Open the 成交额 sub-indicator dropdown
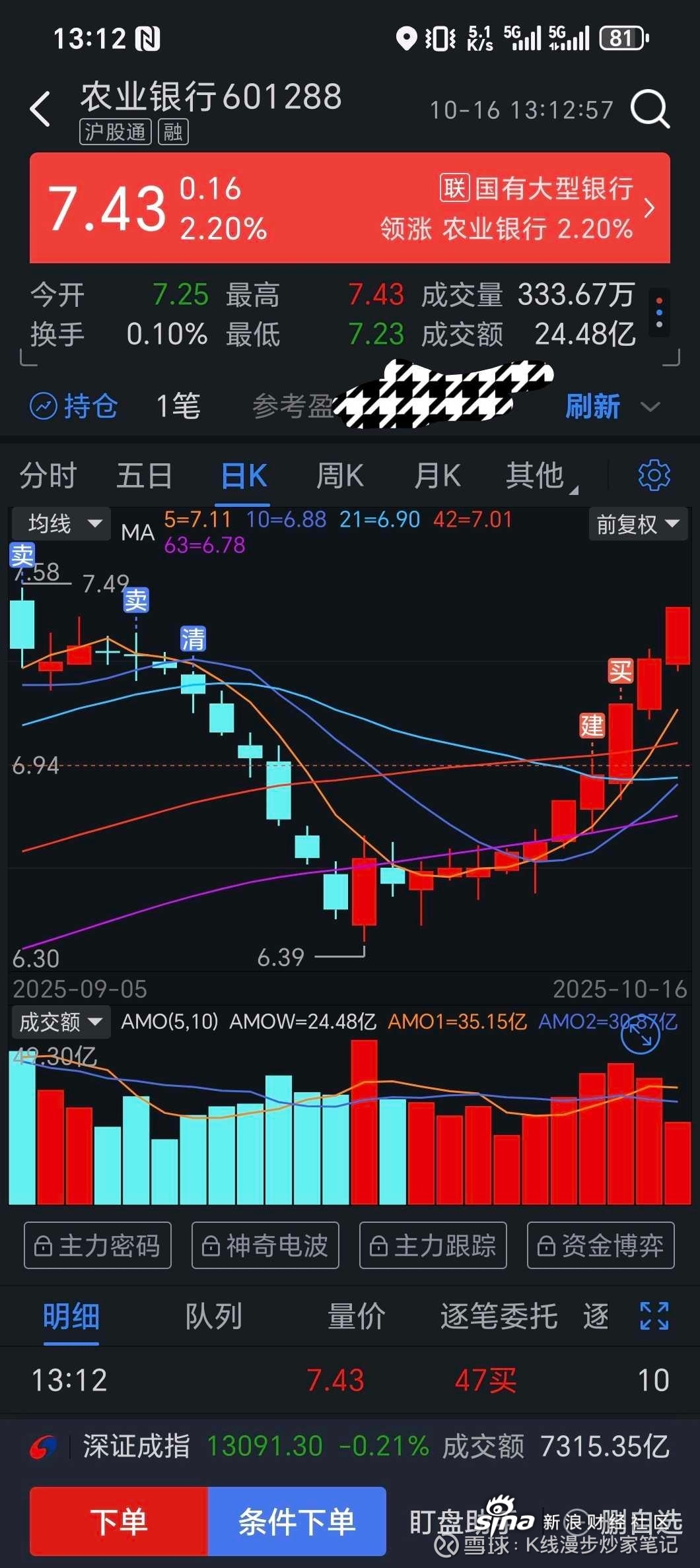Viewport: 700px width, 1568px height. [59, 1022]
